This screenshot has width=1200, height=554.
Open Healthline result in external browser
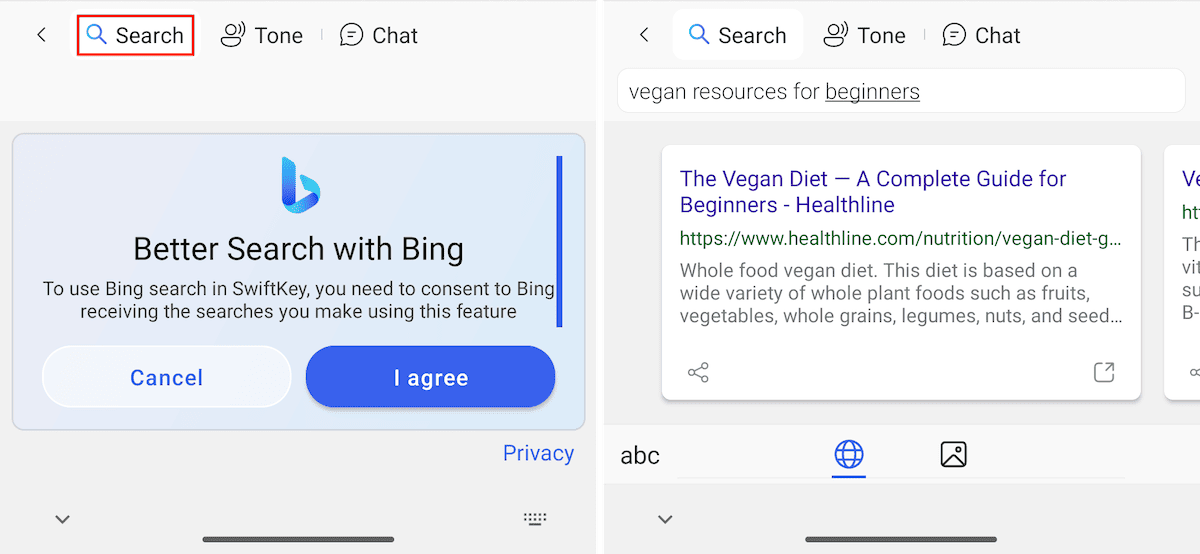click(x=1103, y=373)
